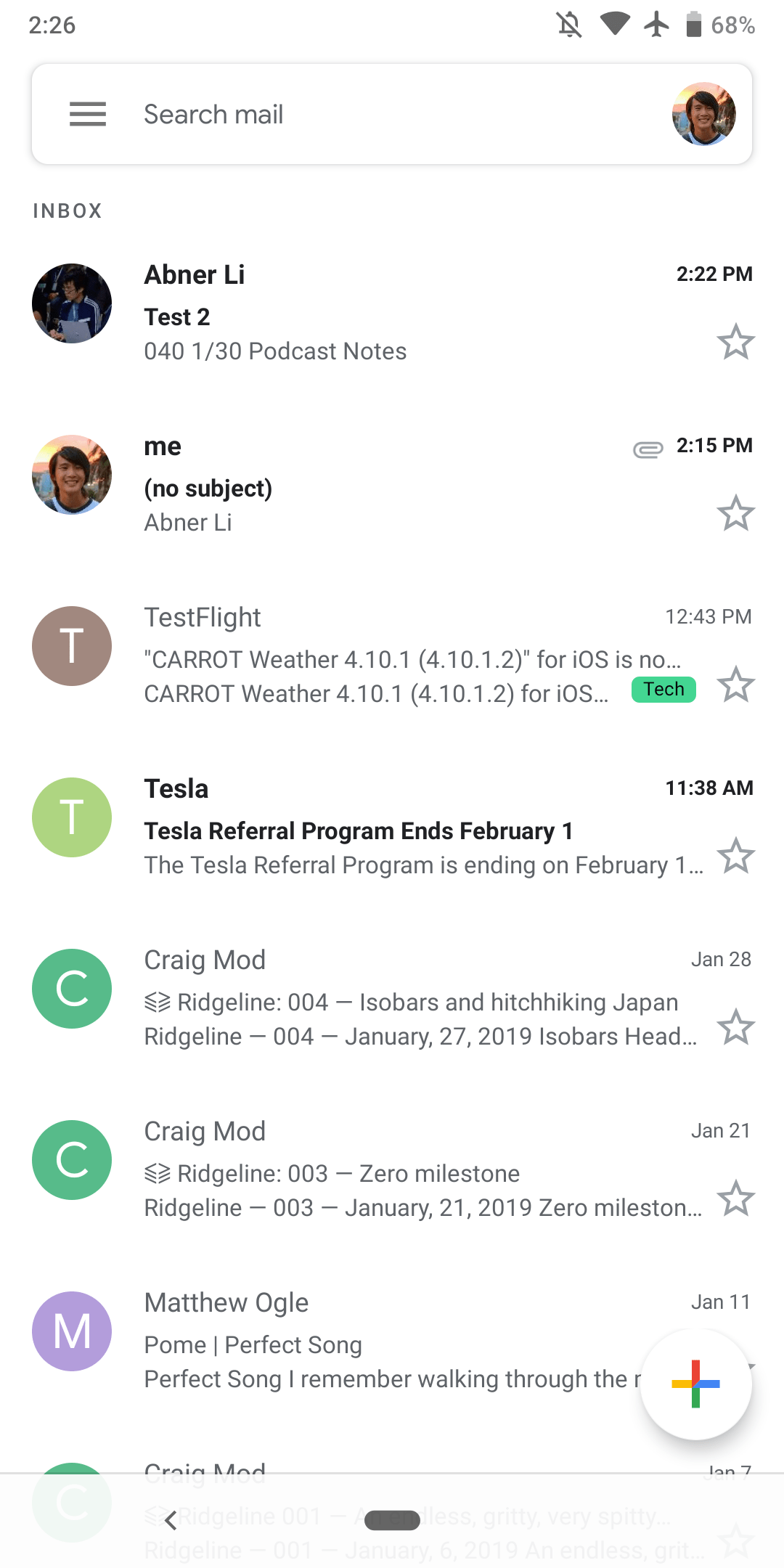Tap the system back arrow

pyautogui.click(x=171, y=1520)
